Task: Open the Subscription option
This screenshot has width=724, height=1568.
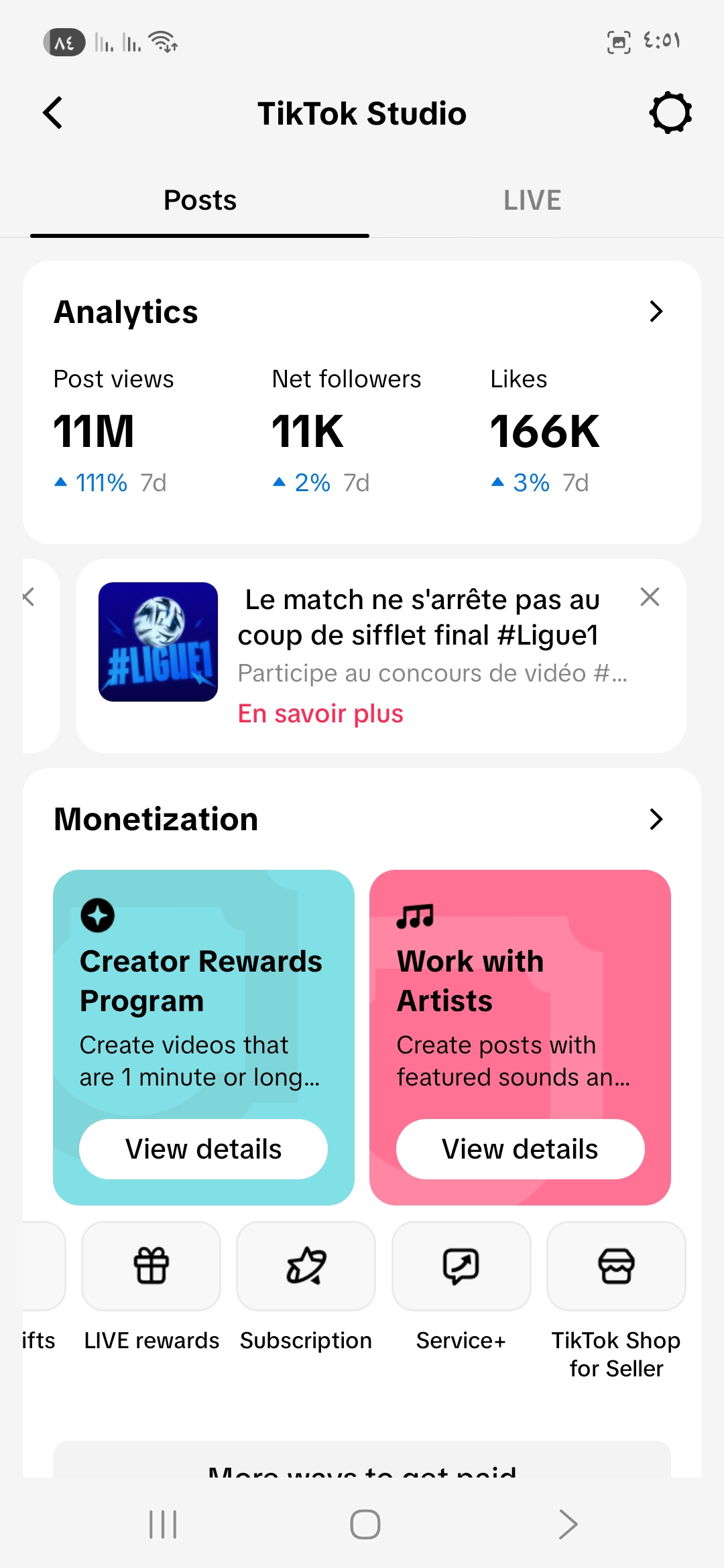Action: tap(306, 1266)
